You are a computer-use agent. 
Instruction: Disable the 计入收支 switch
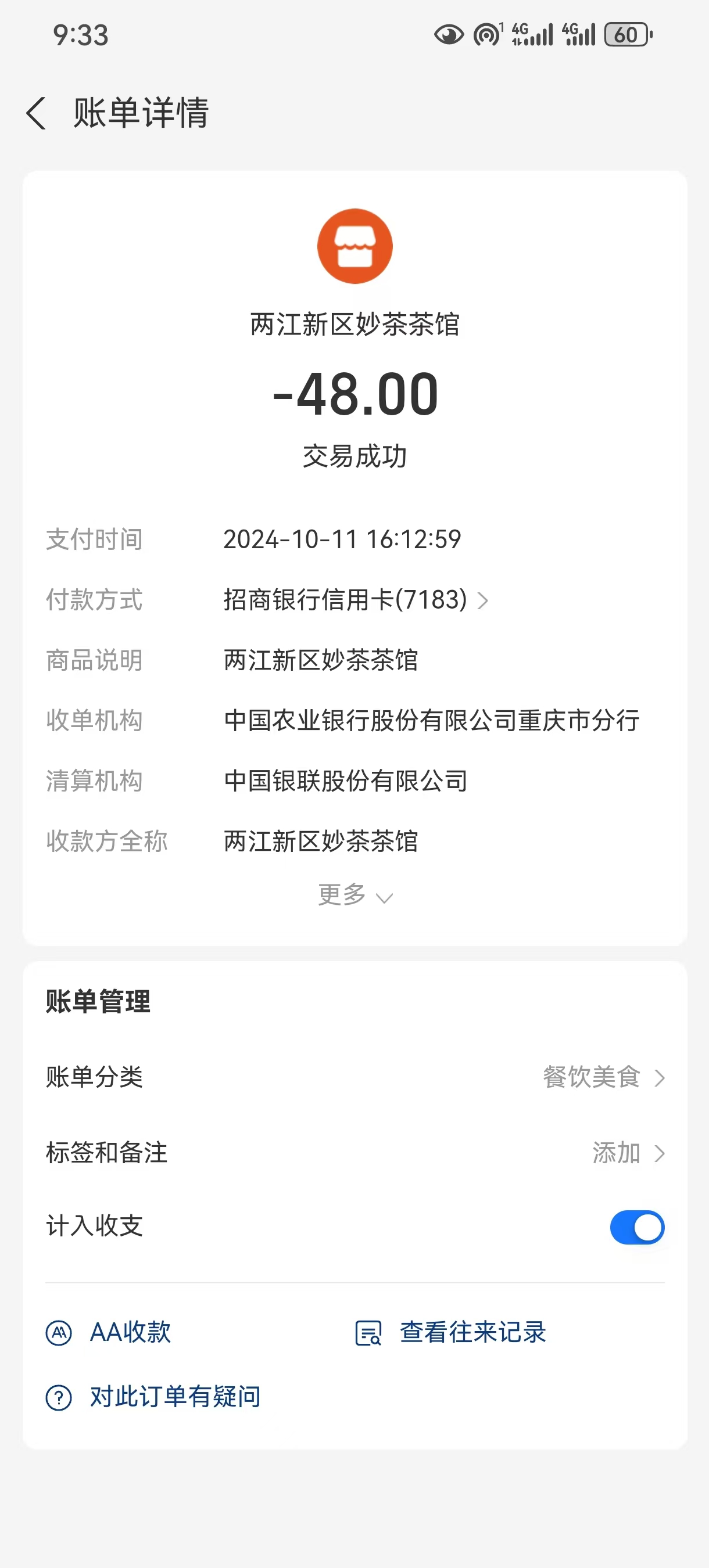click(636, 1227)
